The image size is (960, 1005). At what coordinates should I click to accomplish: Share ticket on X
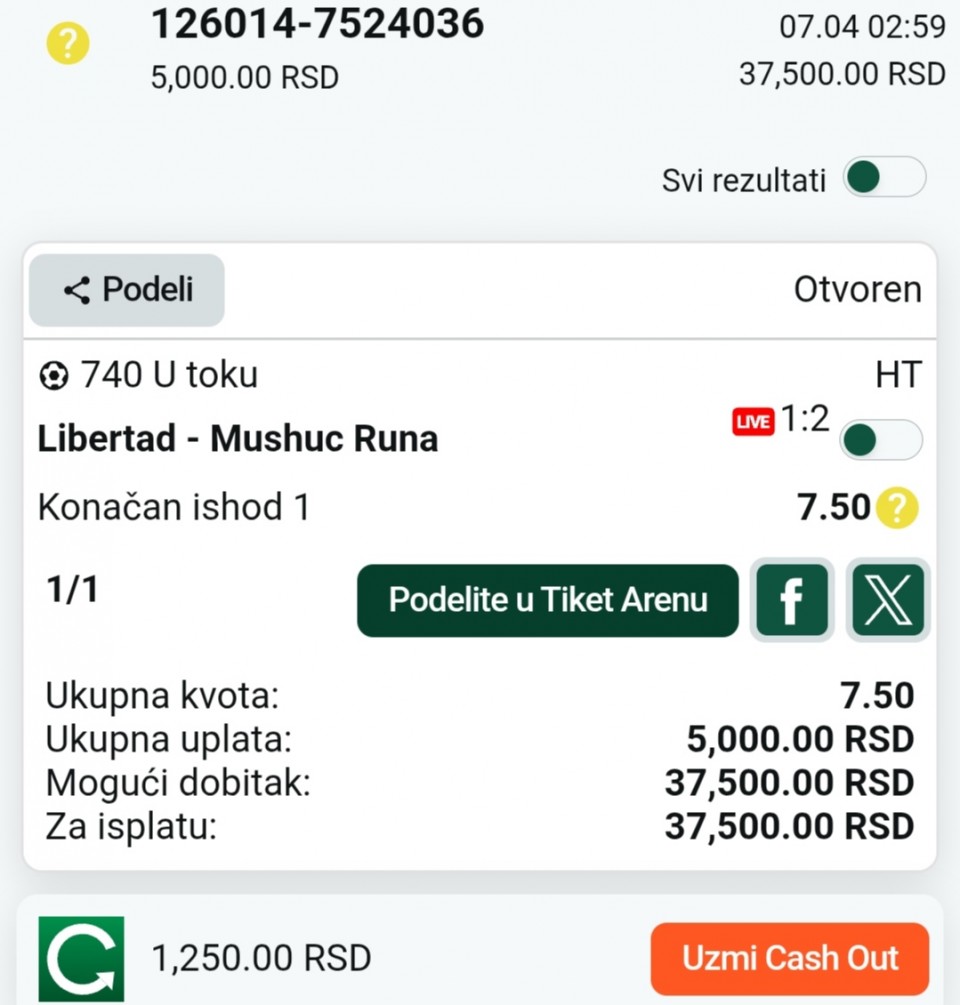(x=888, y=600)
